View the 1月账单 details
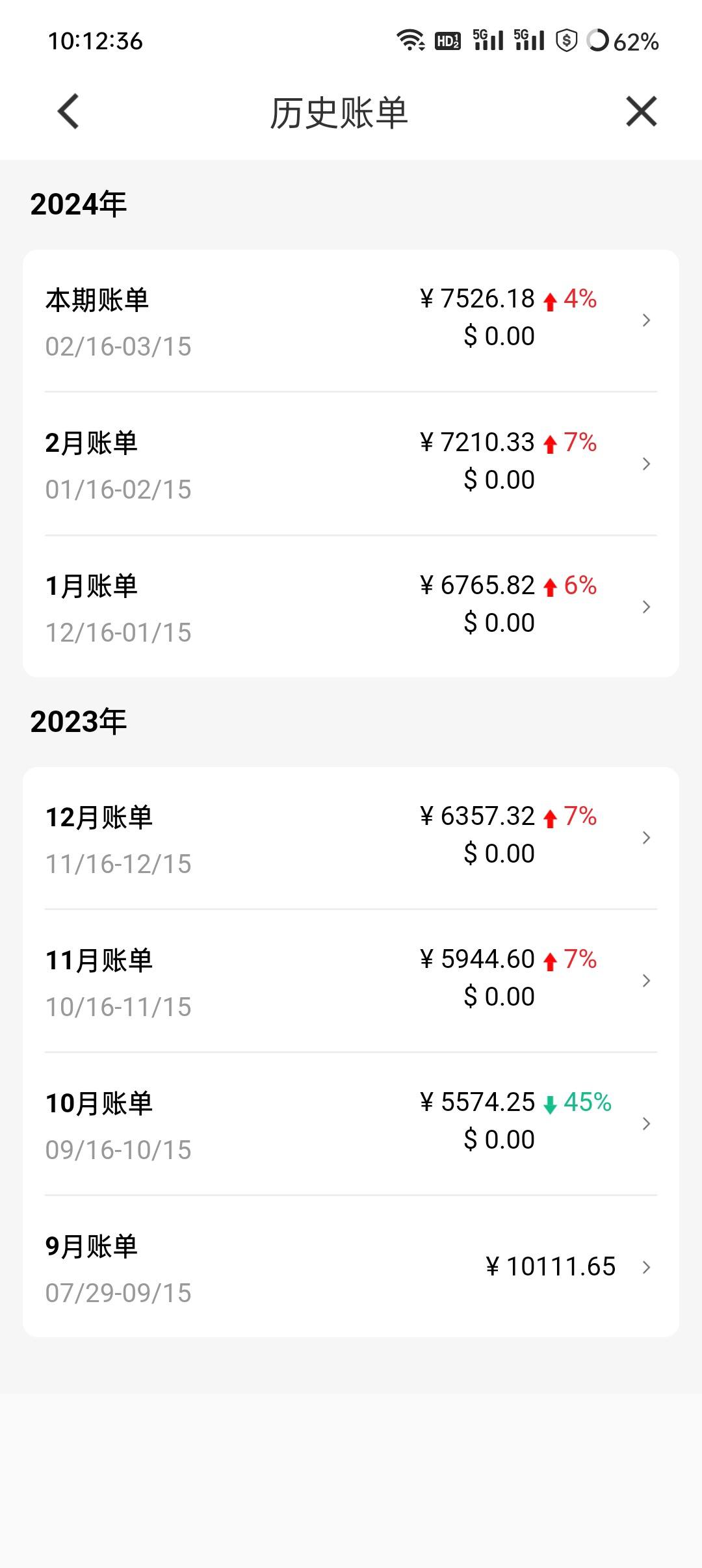This screenshot has width=702, height=1568. coord(351,607)
